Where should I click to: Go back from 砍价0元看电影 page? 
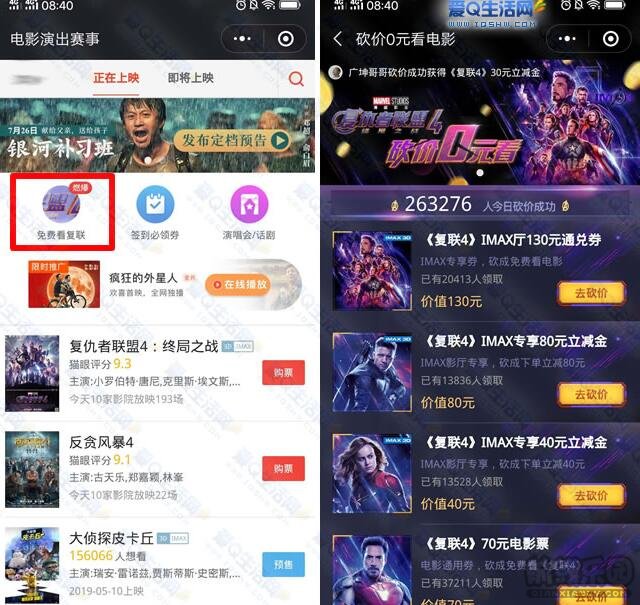(337, 39)
